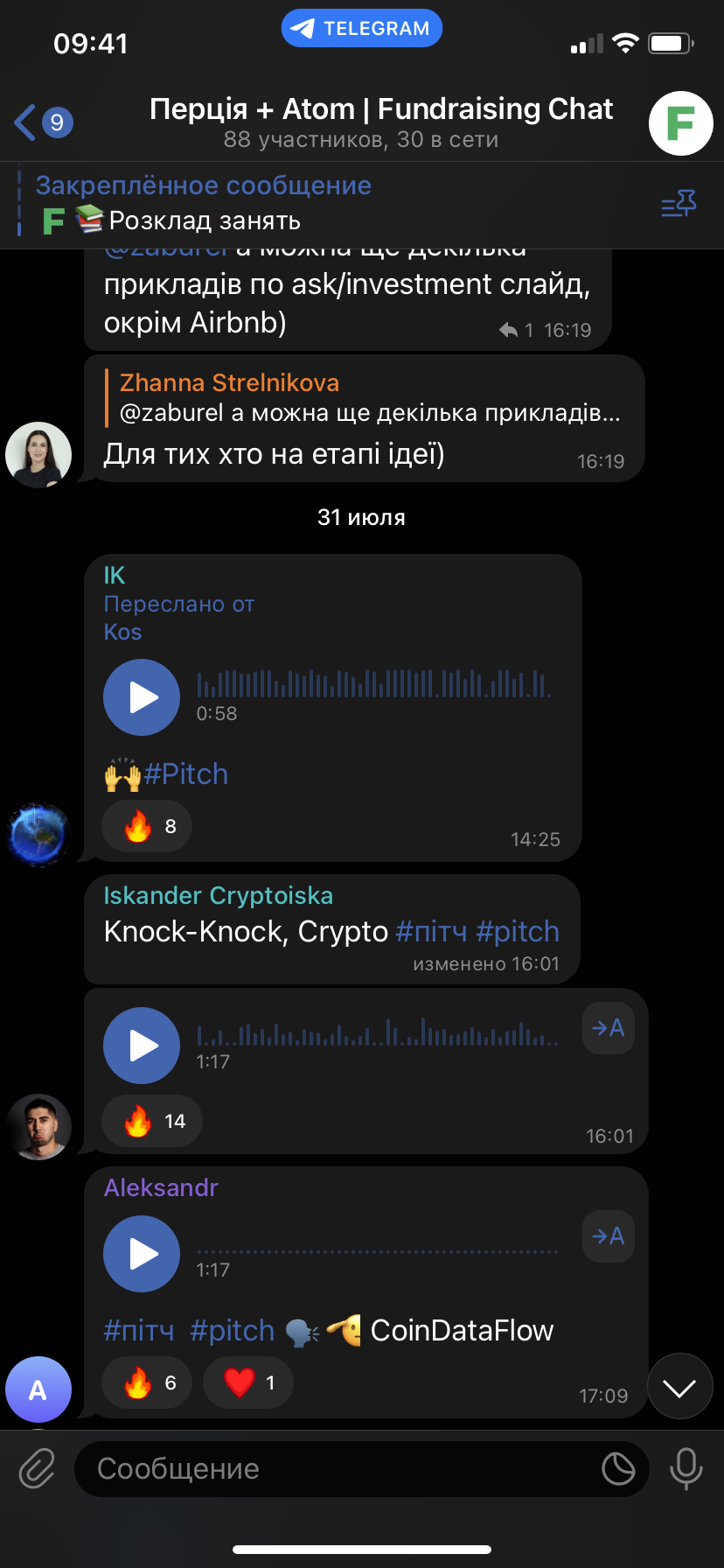React with fire to IK's message
724x1568 pixels.
click(x=147, y=826)
